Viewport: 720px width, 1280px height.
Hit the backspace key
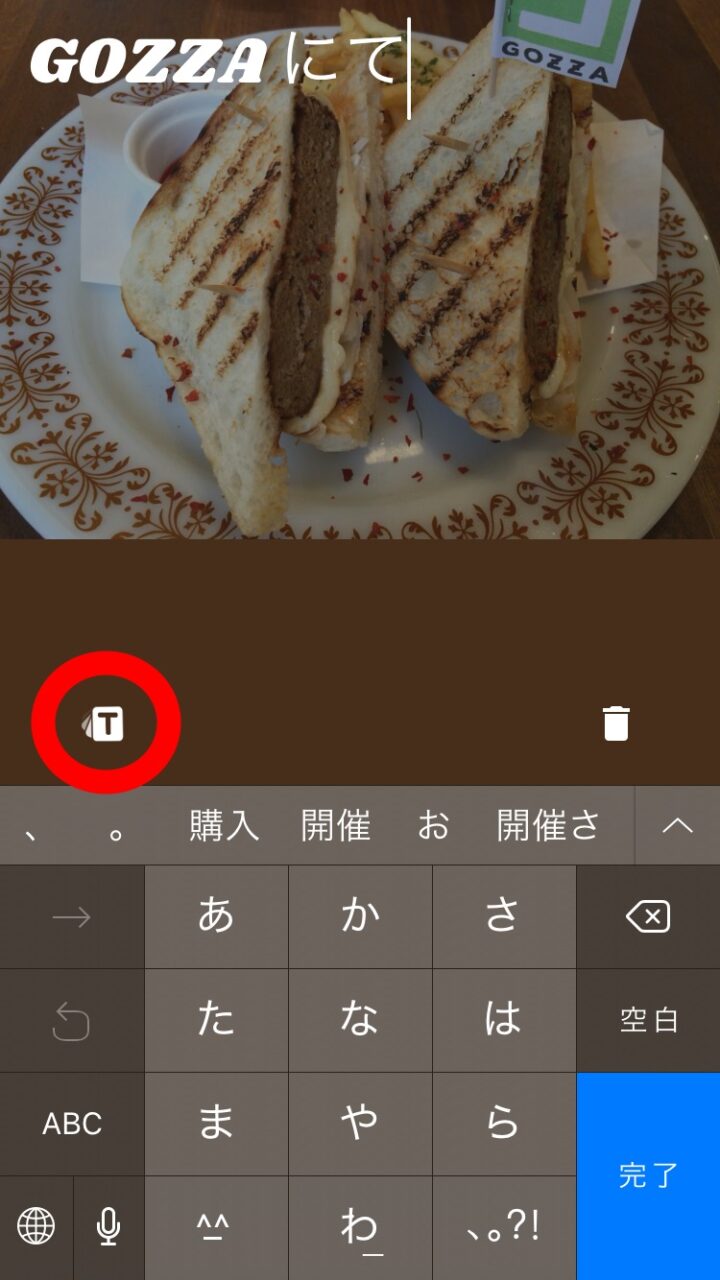[648, 917]
